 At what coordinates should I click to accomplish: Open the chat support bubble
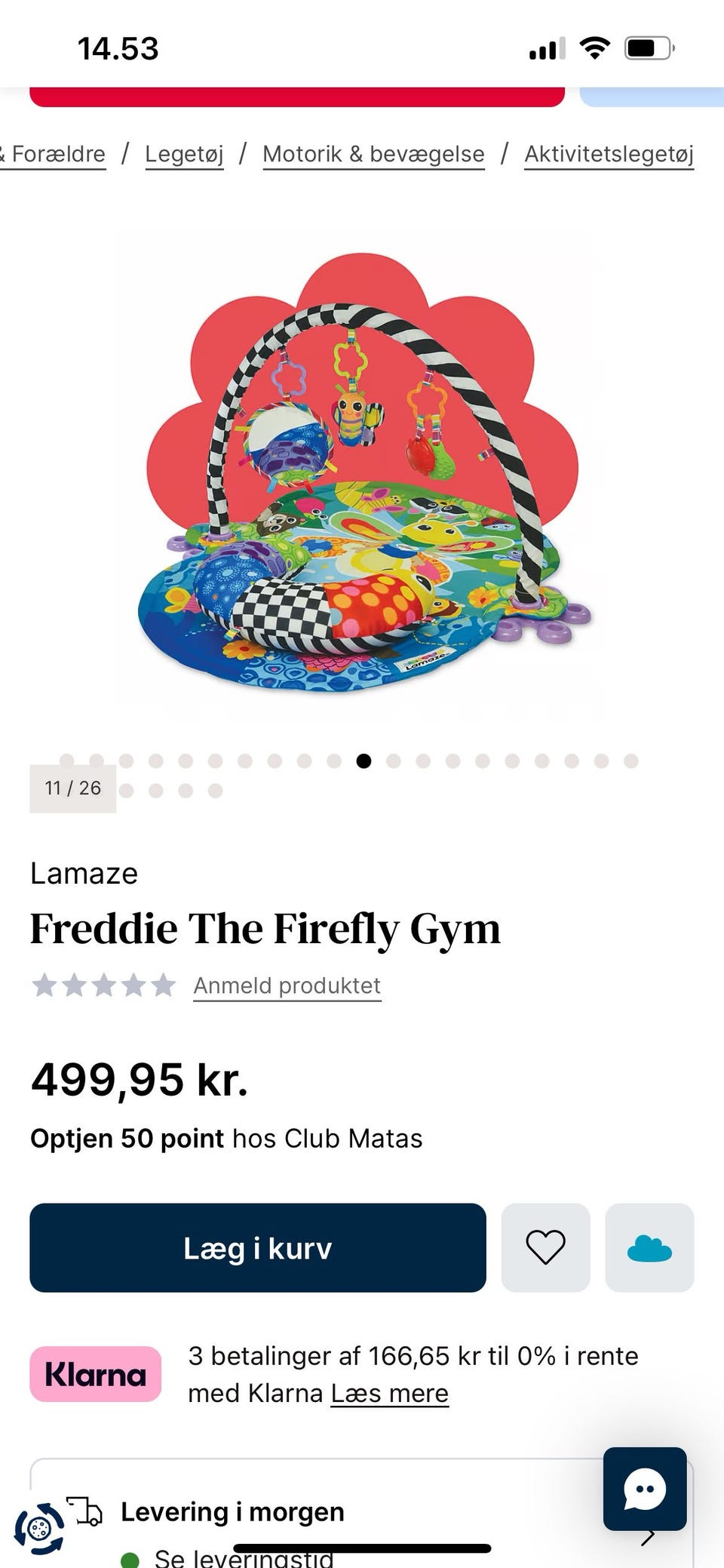(645, 1489)
